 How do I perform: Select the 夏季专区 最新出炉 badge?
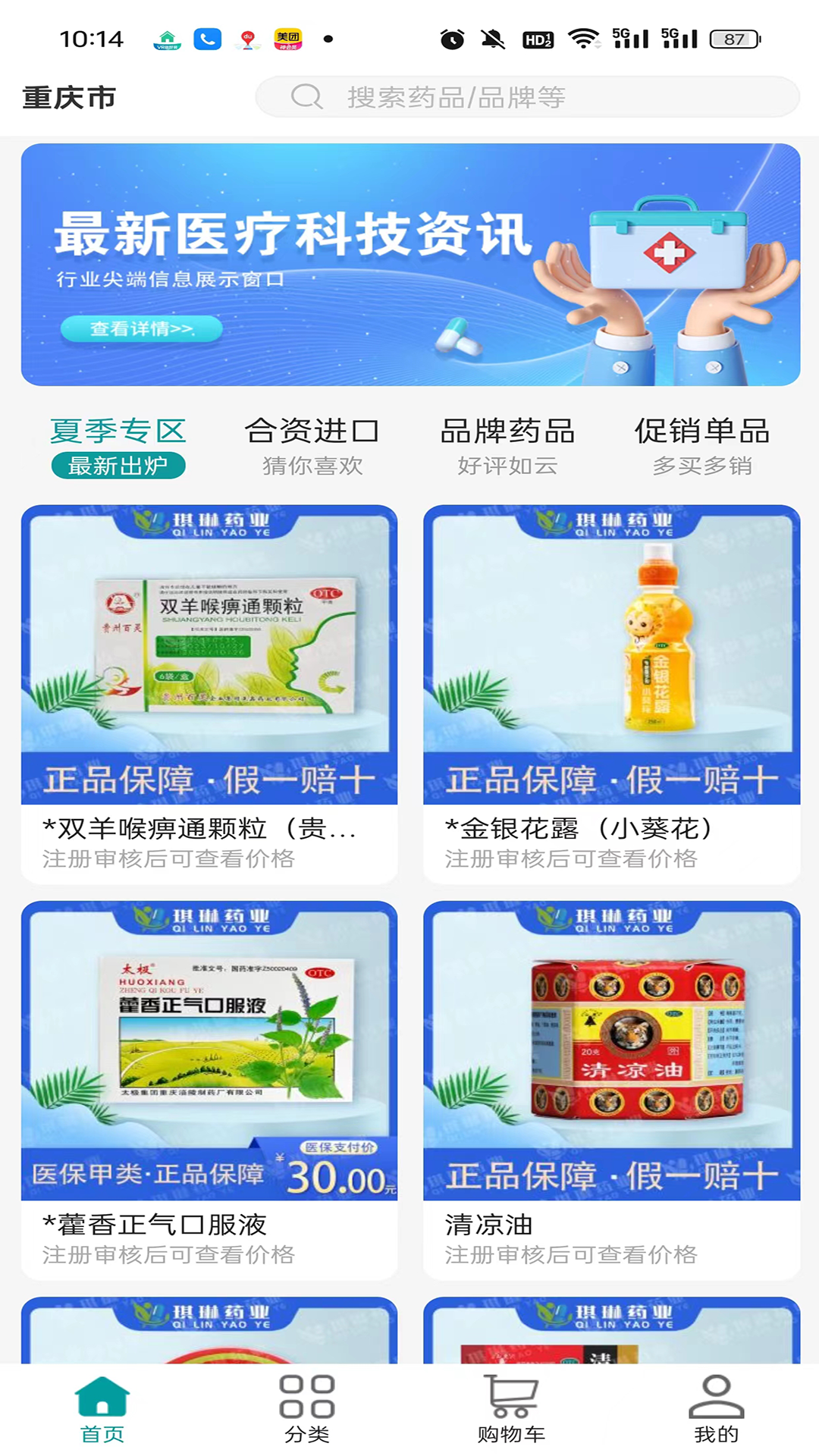(x=118, y=465)
